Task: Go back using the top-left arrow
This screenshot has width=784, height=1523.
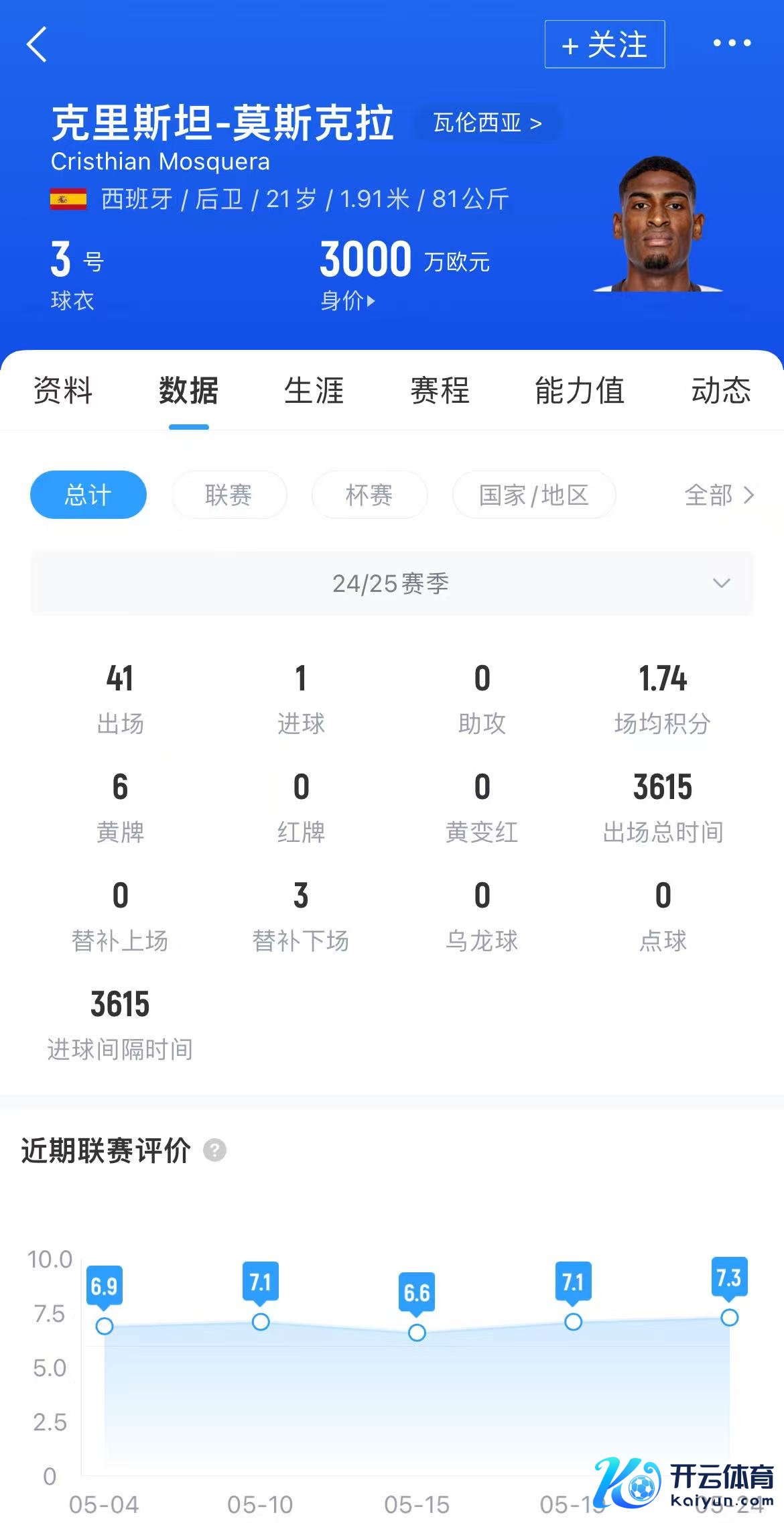Action: [38, 44]
